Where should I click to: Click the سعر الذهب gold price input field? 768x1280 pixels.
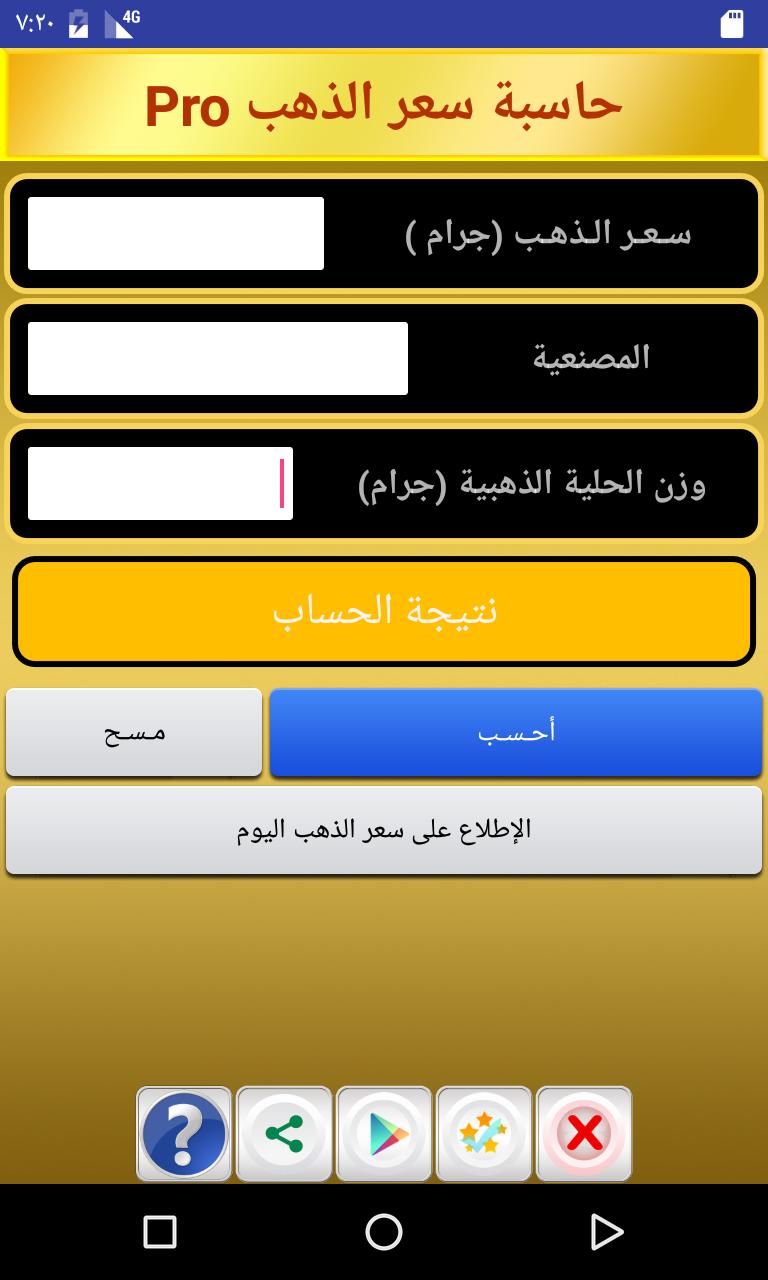pos(176,234)
